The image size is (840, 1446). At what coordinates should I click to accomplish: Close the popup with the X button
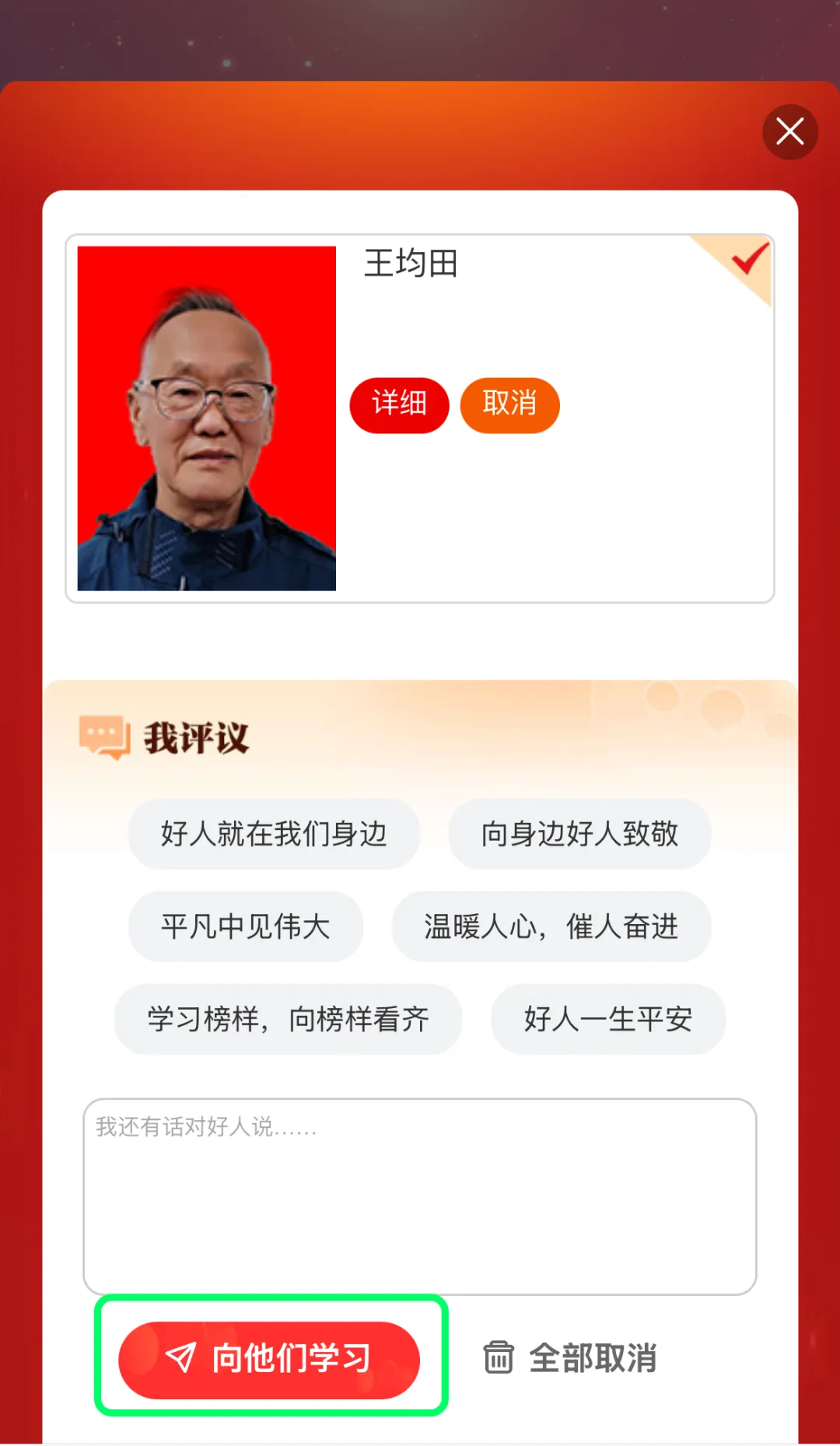pos(789,131)
